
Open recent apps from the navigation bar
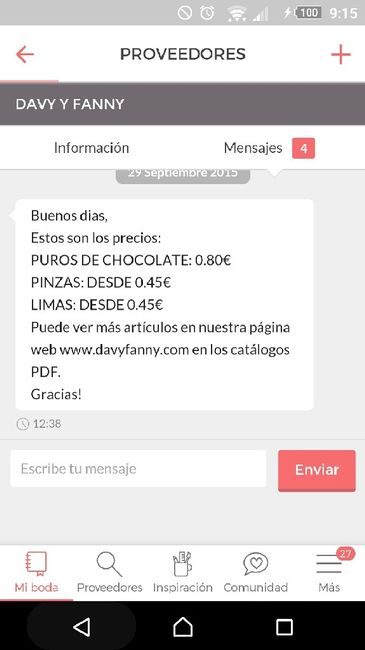tap(284, 627)
